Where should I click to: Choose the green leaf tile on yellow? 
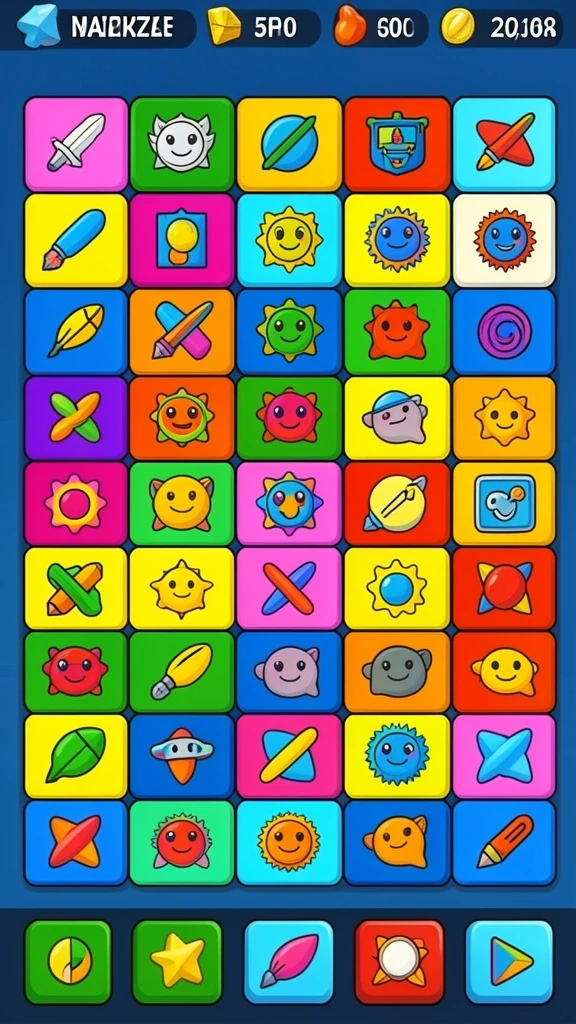tap(76, 756)
